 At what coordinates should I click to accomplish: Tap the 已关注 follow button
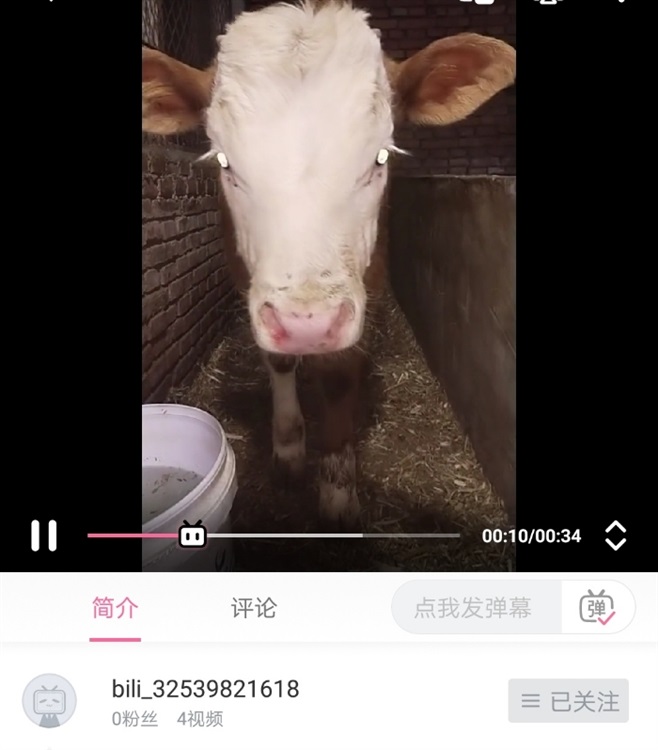tap(569, 701)
